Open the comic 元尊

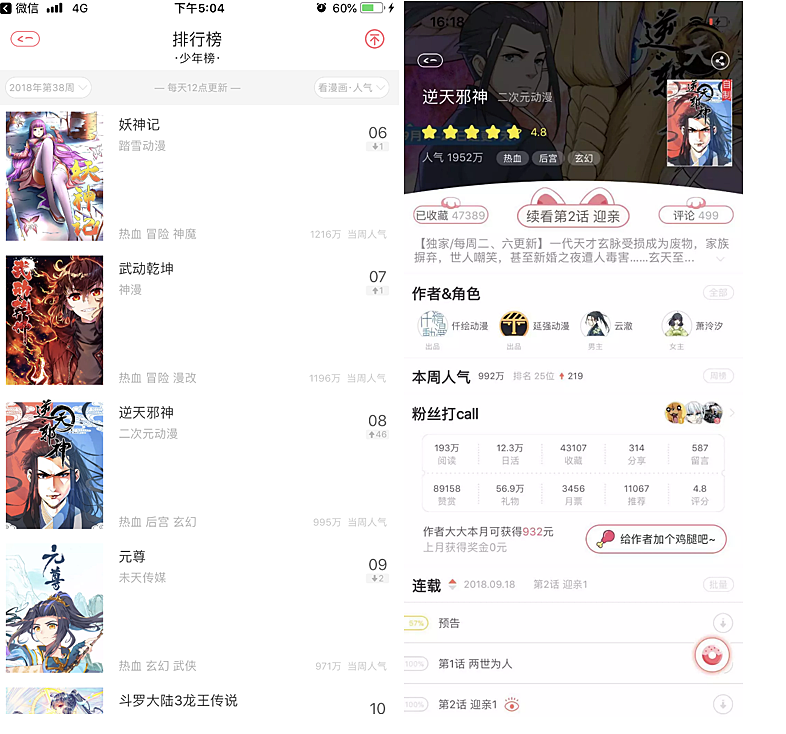point(132,556)
